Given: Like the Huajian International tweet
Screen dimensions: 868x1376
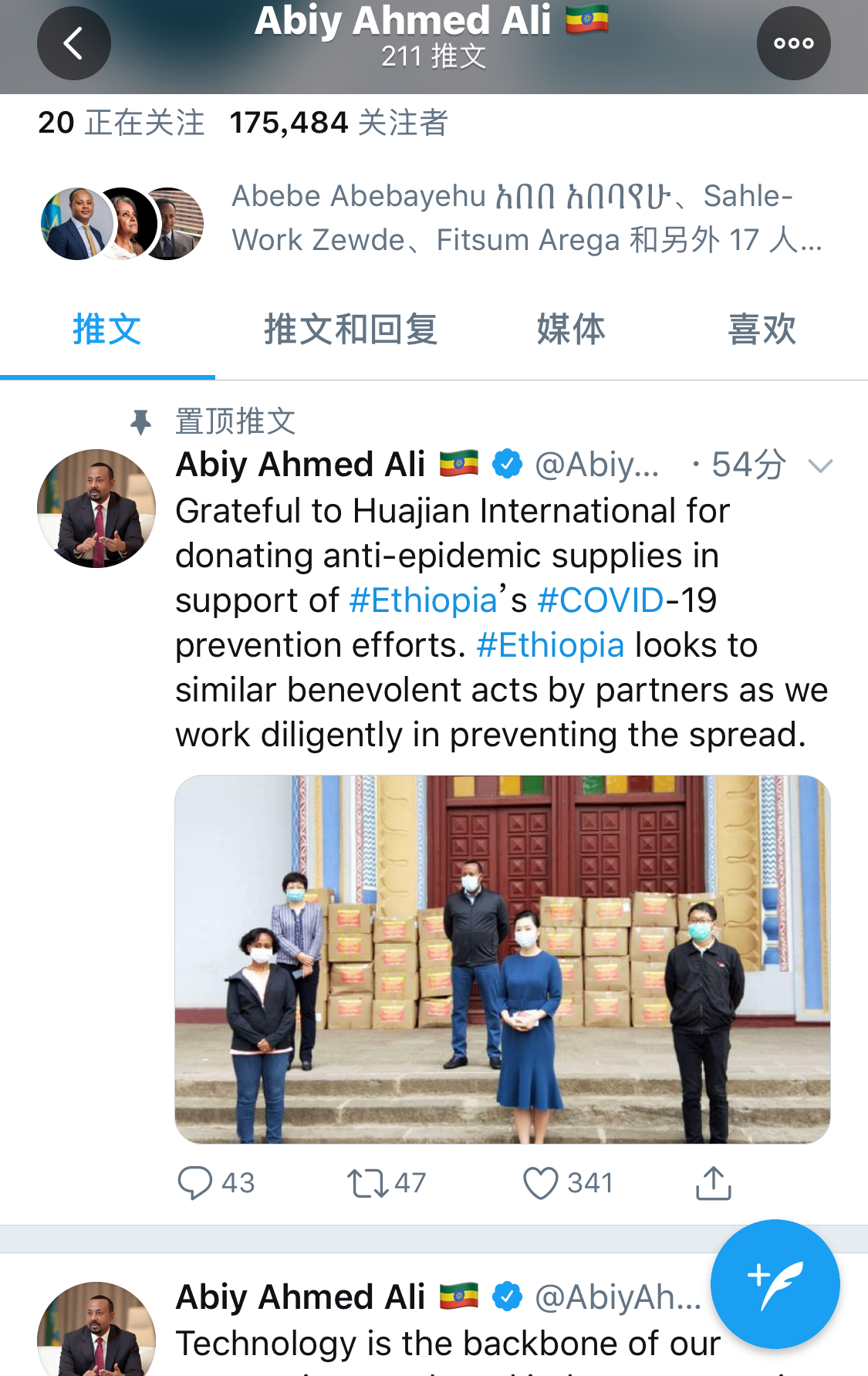Looking at the screenshot, I should tap(540, 1183).
